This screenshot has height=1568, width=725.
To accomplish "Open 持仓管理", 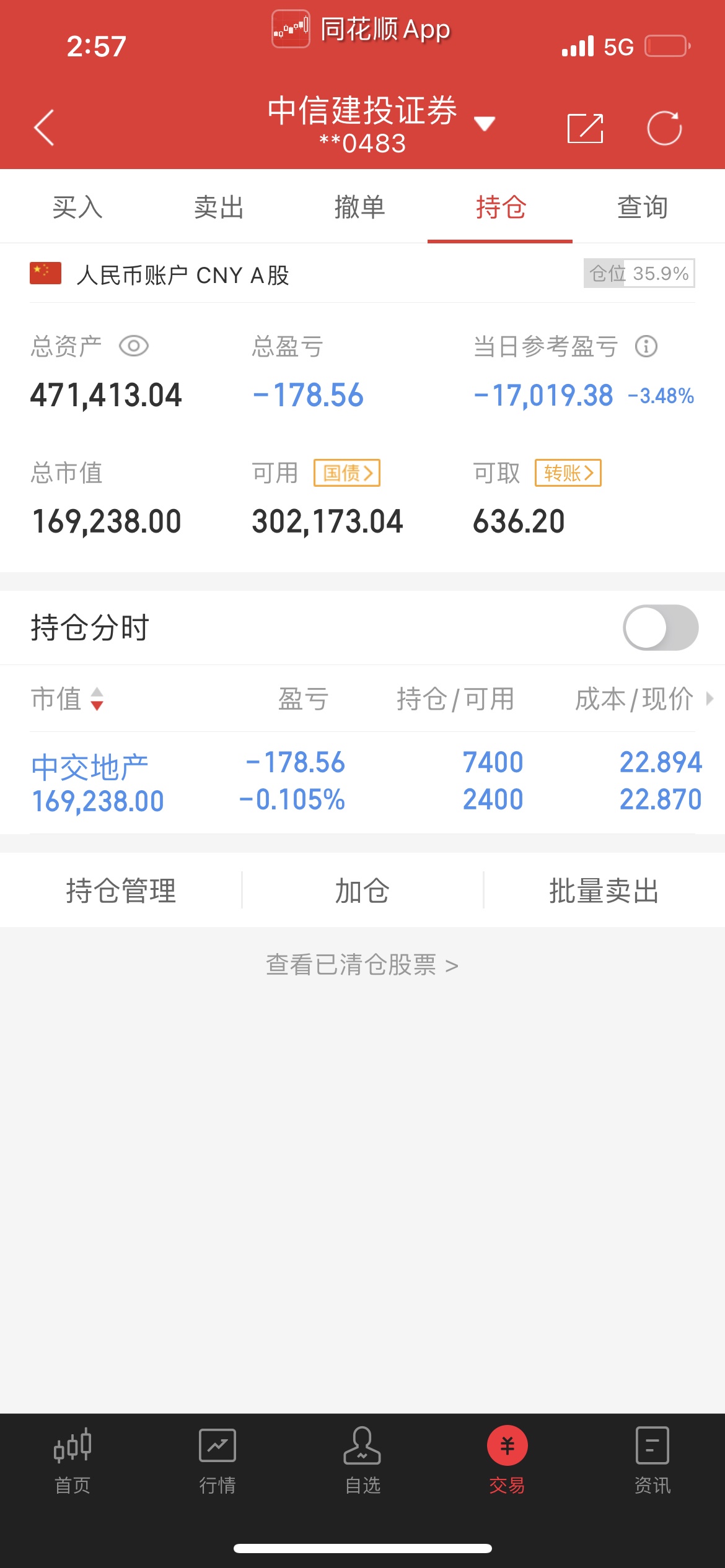I will (121, 891).
